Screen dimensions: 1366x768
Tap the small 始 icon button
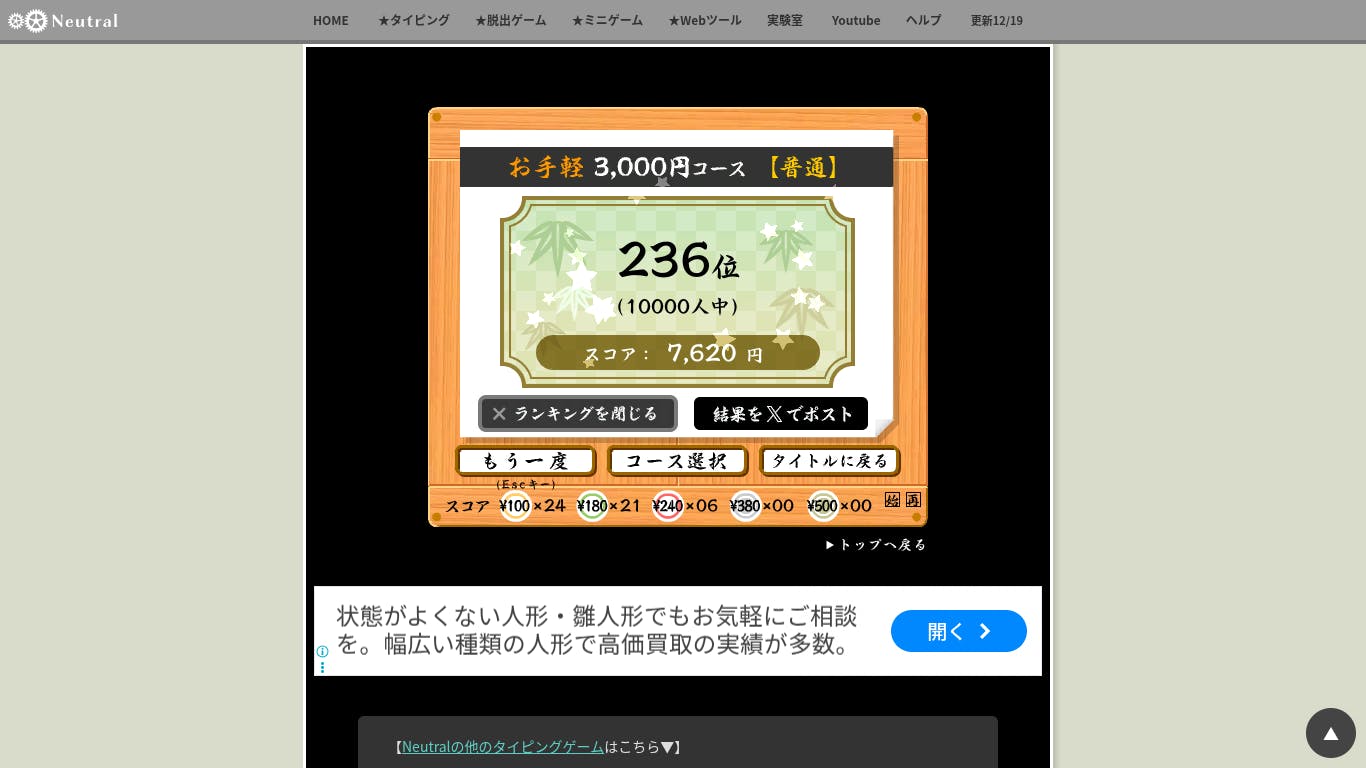coord(893,500)
